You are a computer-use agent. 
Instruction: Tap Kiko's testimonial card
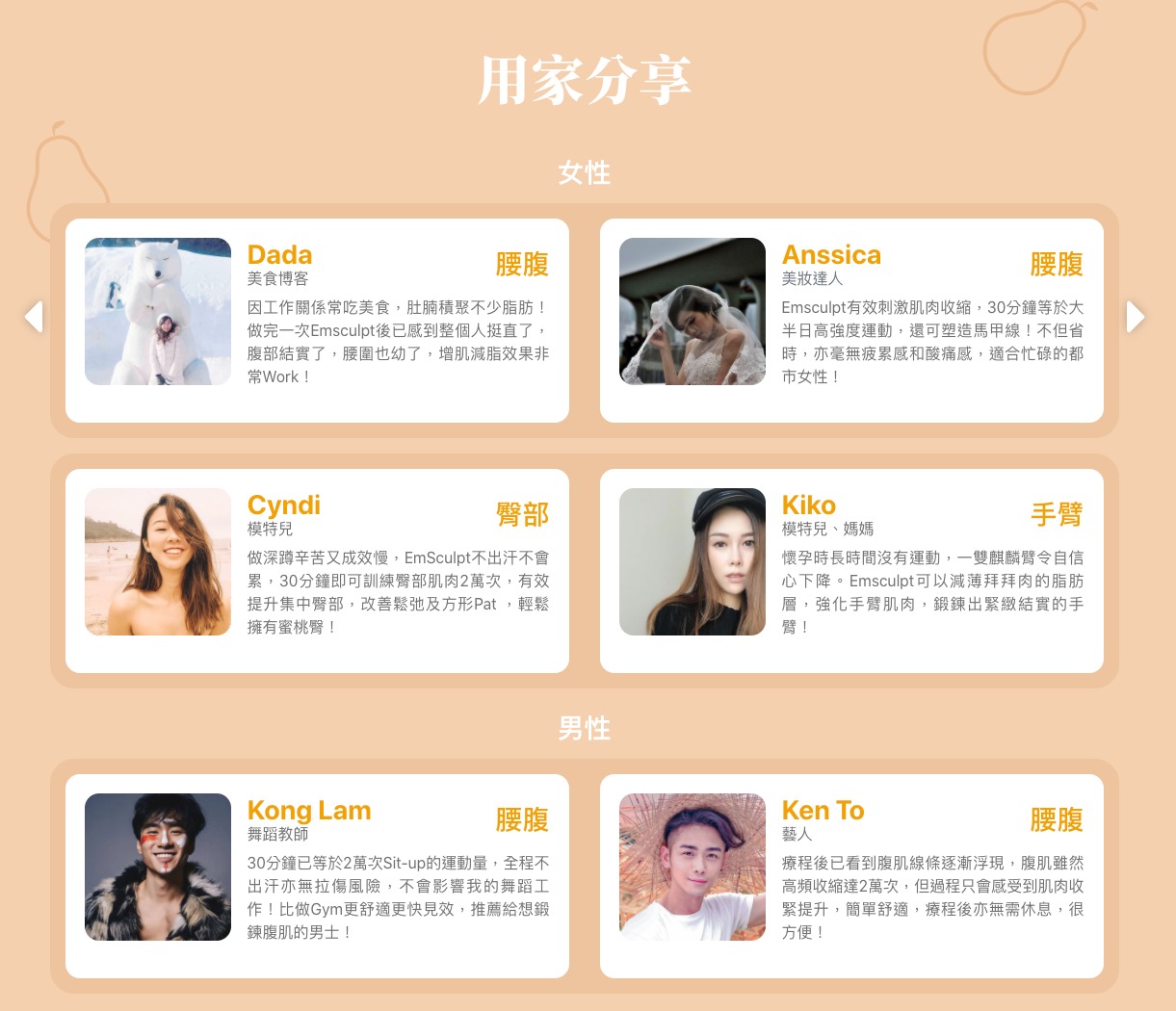(851, 570)
